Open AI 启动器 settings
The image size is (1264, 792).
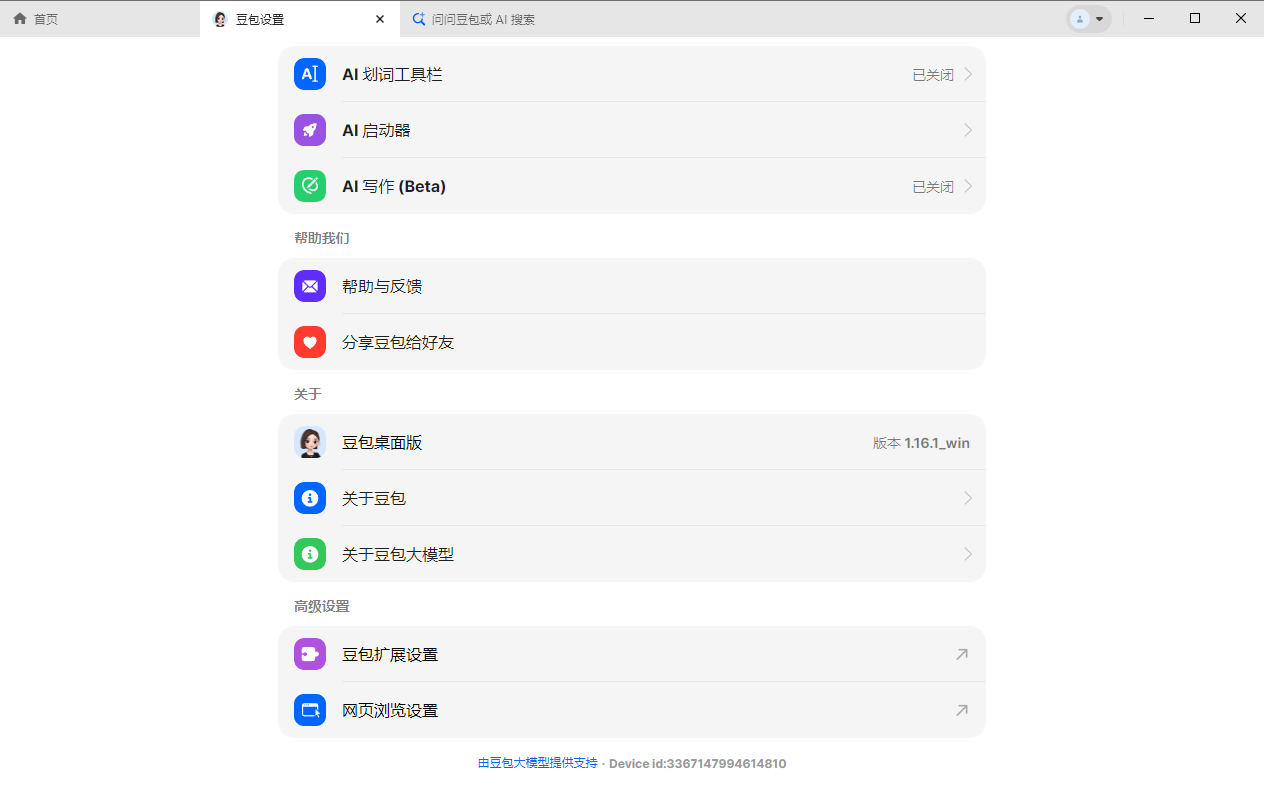click(631, 130)
